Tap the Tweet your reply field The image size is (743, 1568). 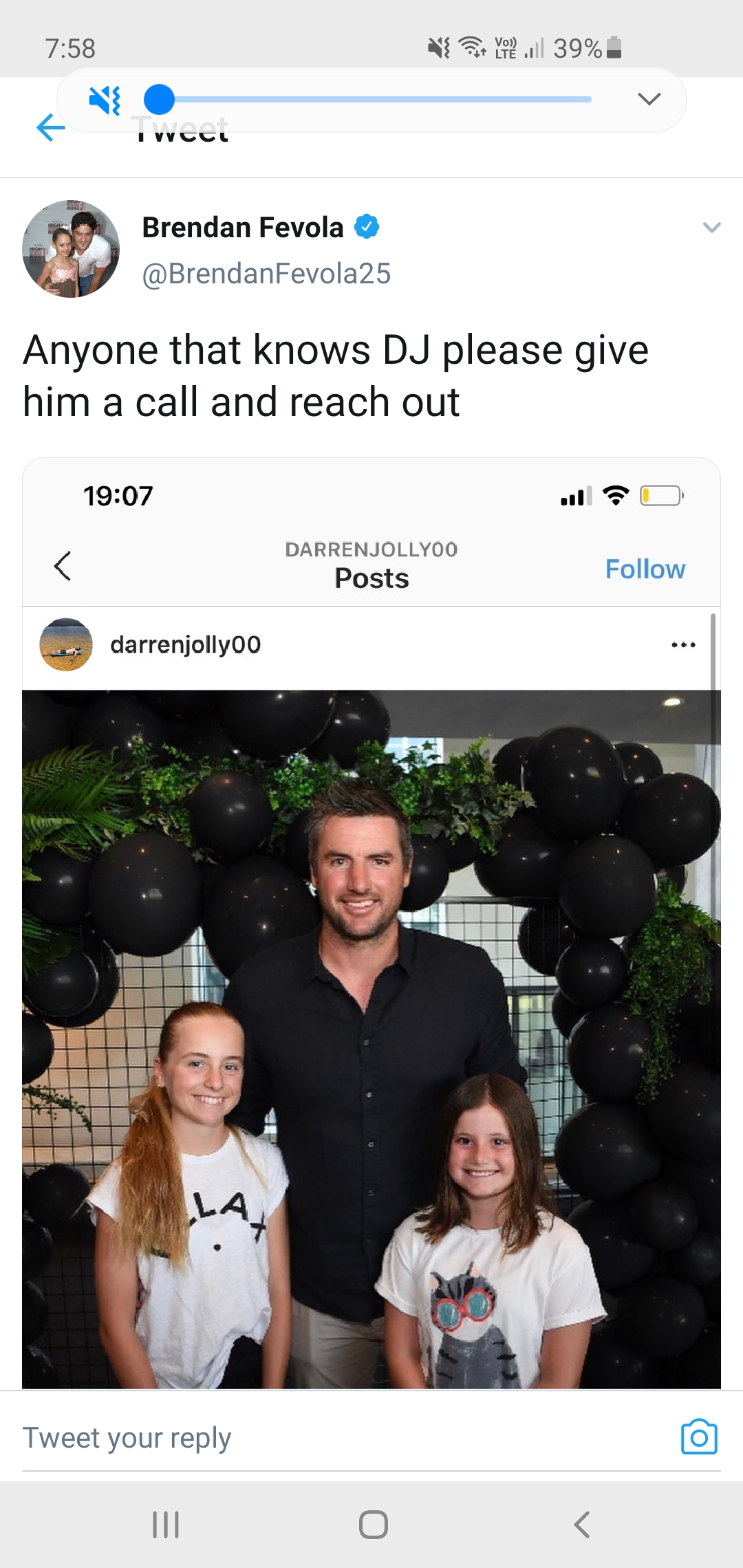click(x=344, y=1438)
